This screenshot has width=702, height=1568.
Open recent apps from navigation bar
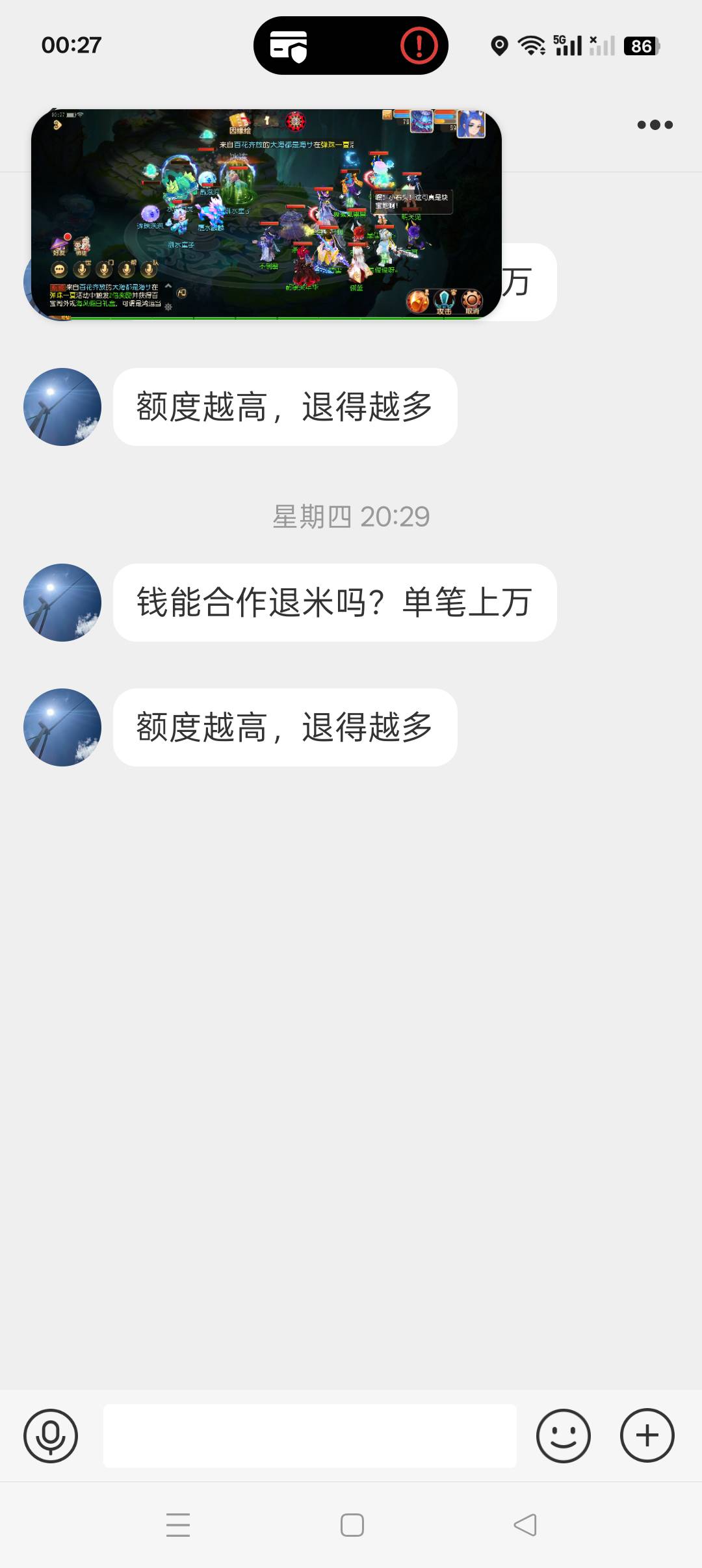click(x=178, y=1525)
